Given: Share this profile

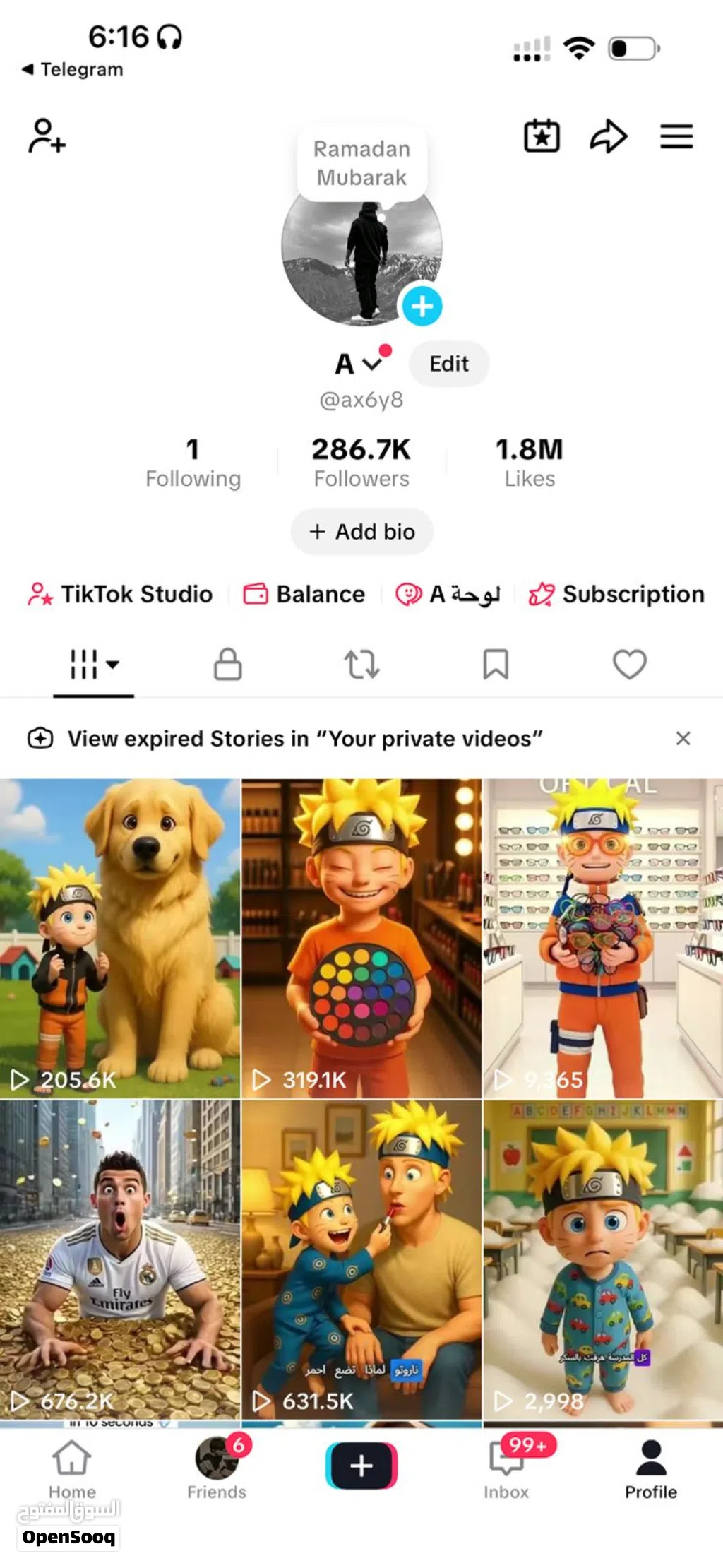Looking at the screenshot, I should 608,136.
